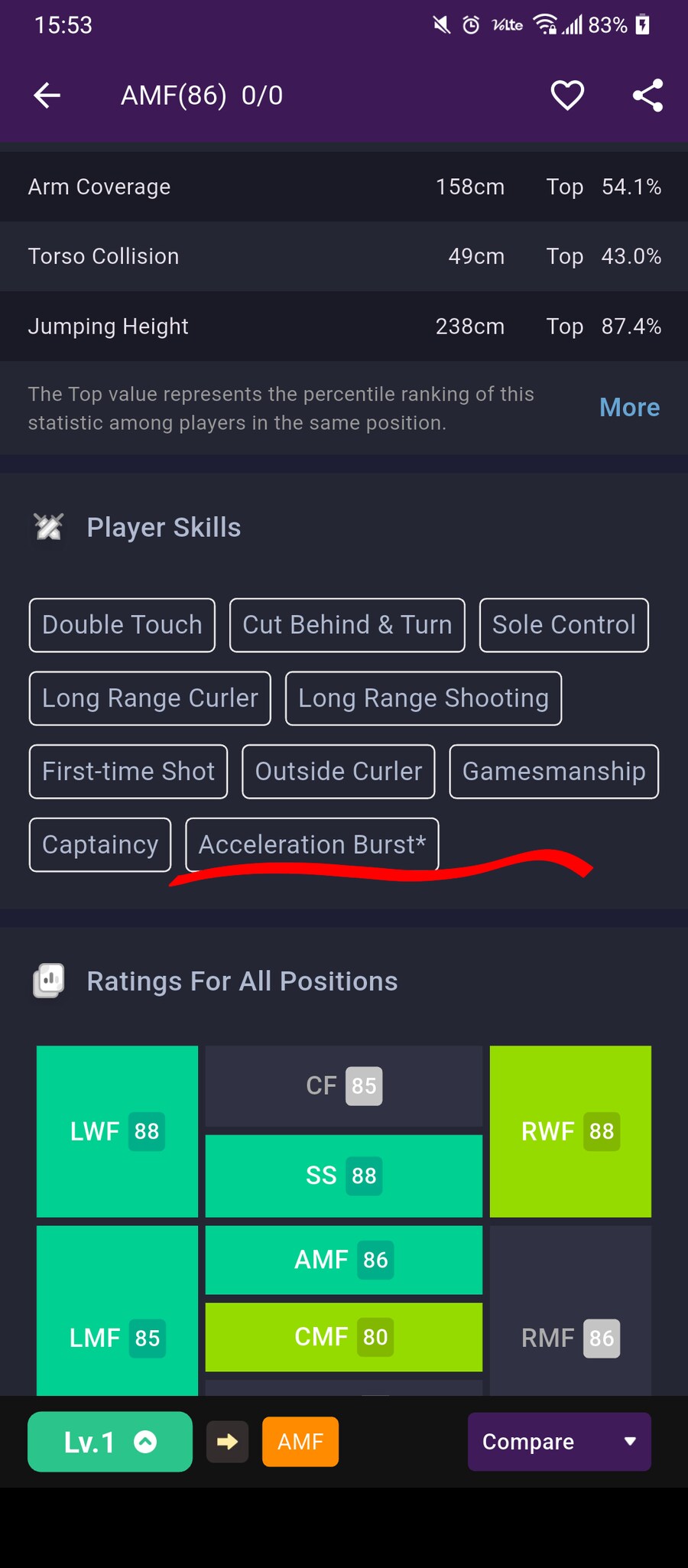
Task: Open the Compare dropdown
Action: [559, 1442]
